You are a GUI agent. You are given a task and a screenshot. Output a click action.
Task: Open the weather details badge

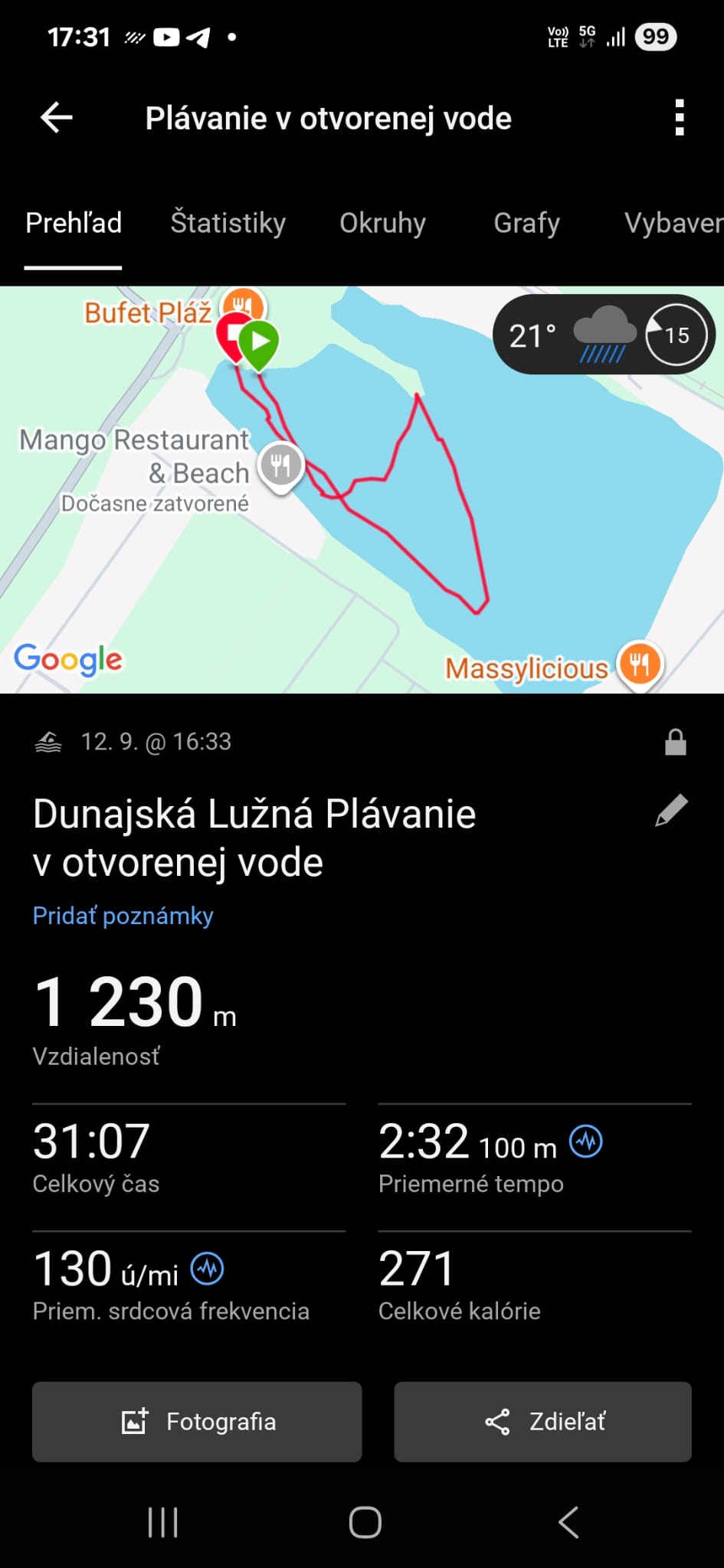pyautogui.click(x=603, y=335)
